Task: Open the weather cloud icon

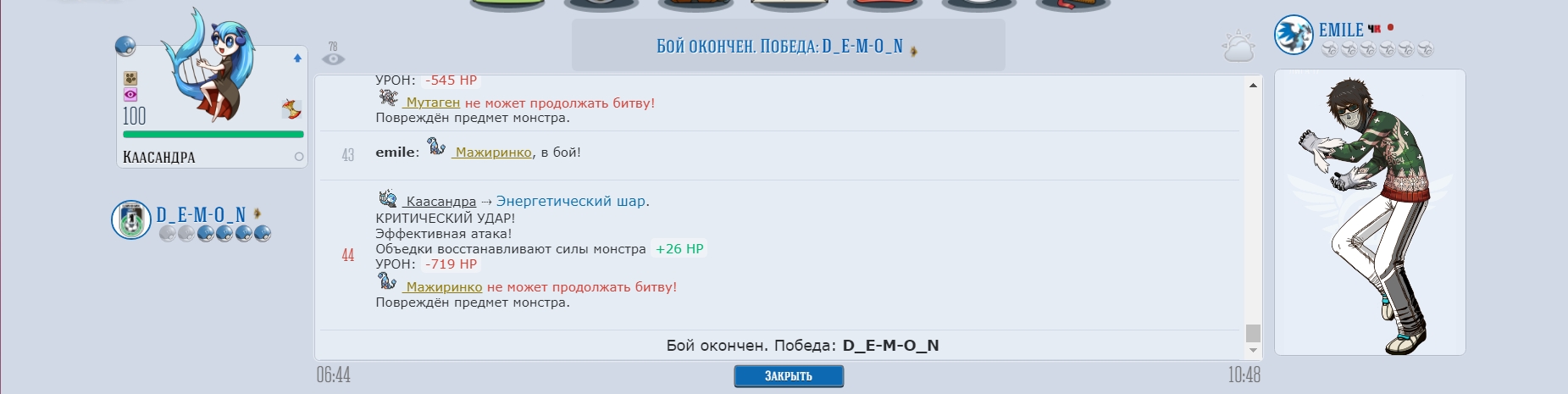Action: [1238, 47]
